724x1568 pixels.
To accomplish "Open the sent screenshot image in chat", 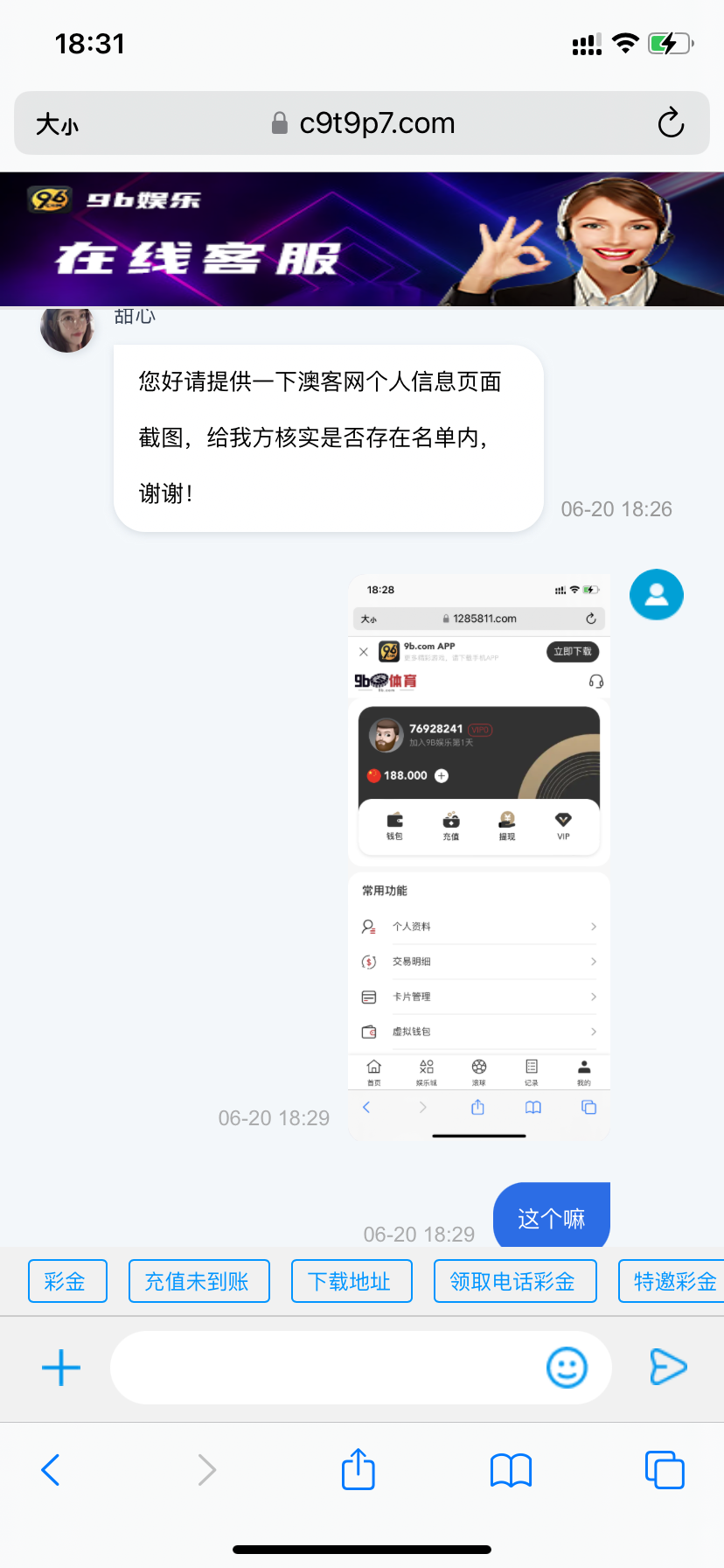I will (x=478, y=856).
